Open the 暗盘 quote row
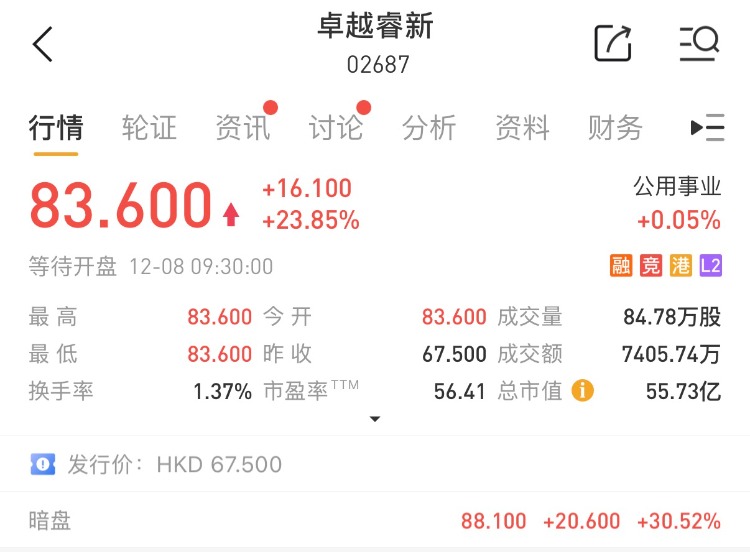The width and height of the screenshot is (750, 552). 375,521
